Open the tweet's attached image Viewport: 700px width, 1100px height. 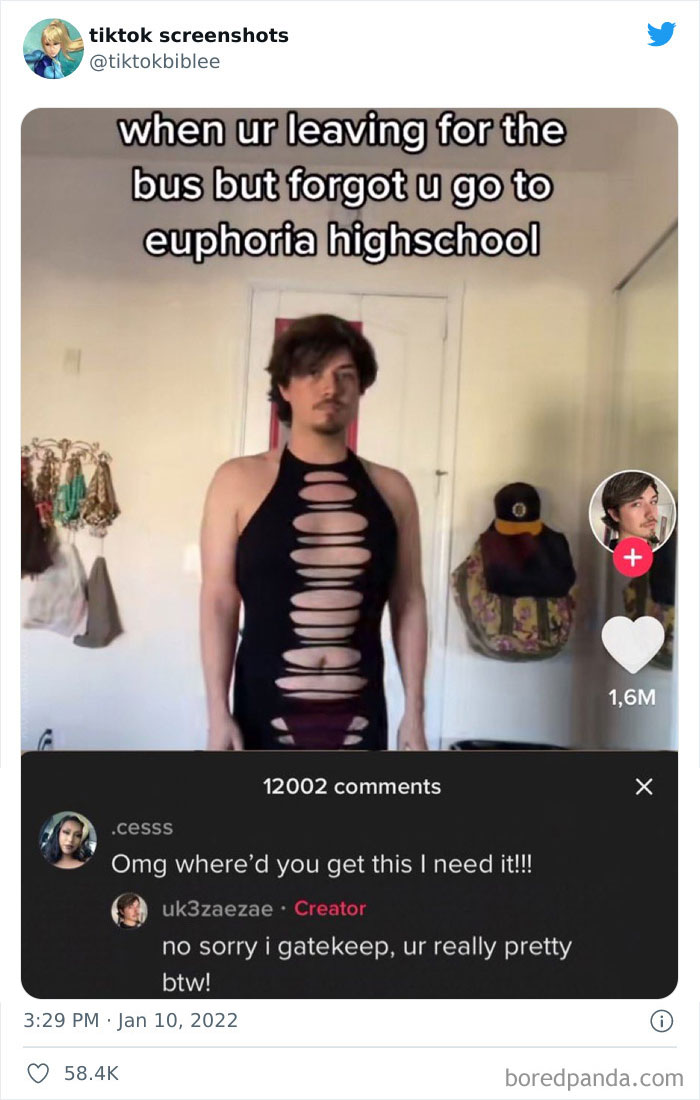coord(349,553)
